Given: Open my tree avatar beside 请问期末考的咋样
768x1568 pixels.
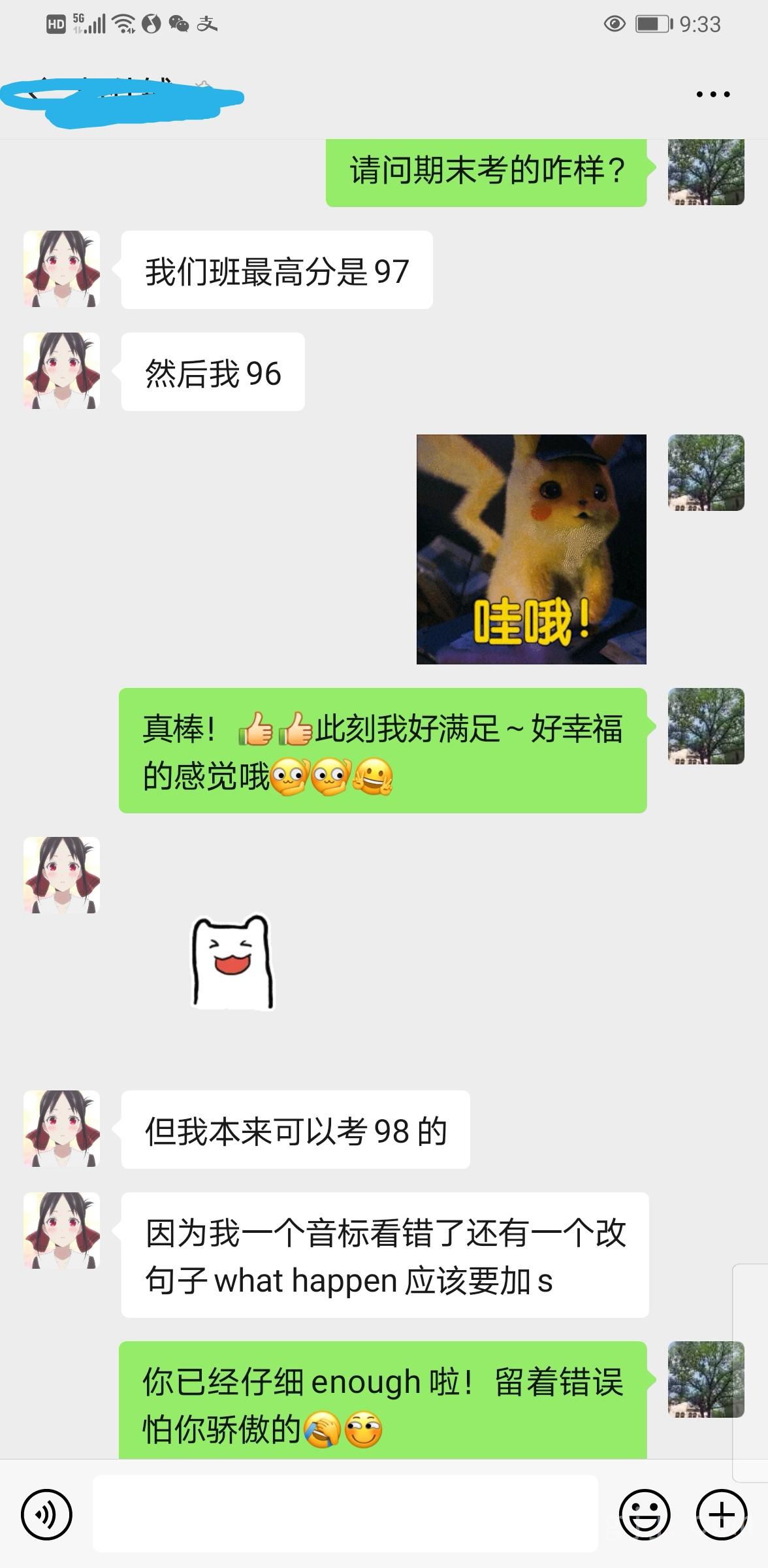Looking at the screenshot, I should pyautogui.click(x=705, y=171).
